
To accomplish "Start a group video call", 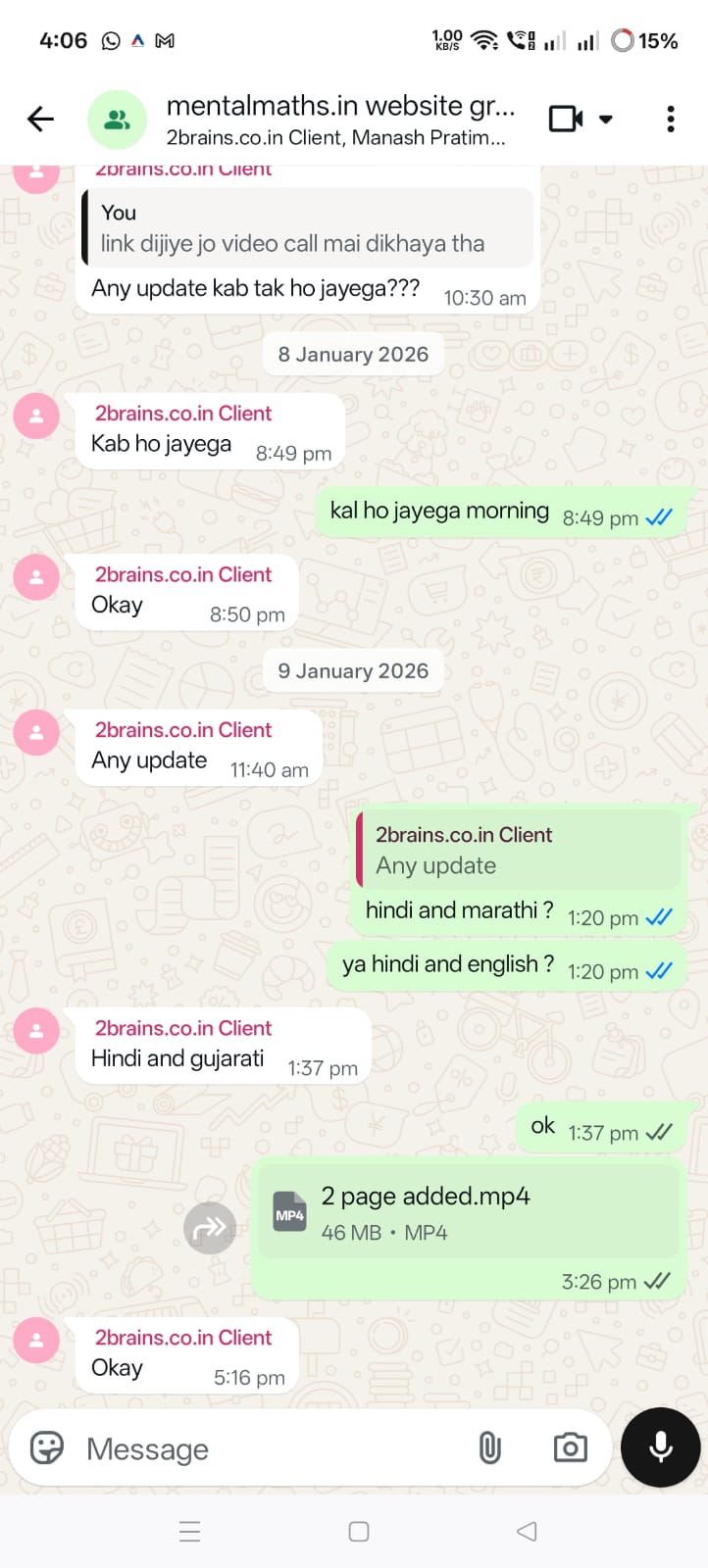I will point(566,120).
